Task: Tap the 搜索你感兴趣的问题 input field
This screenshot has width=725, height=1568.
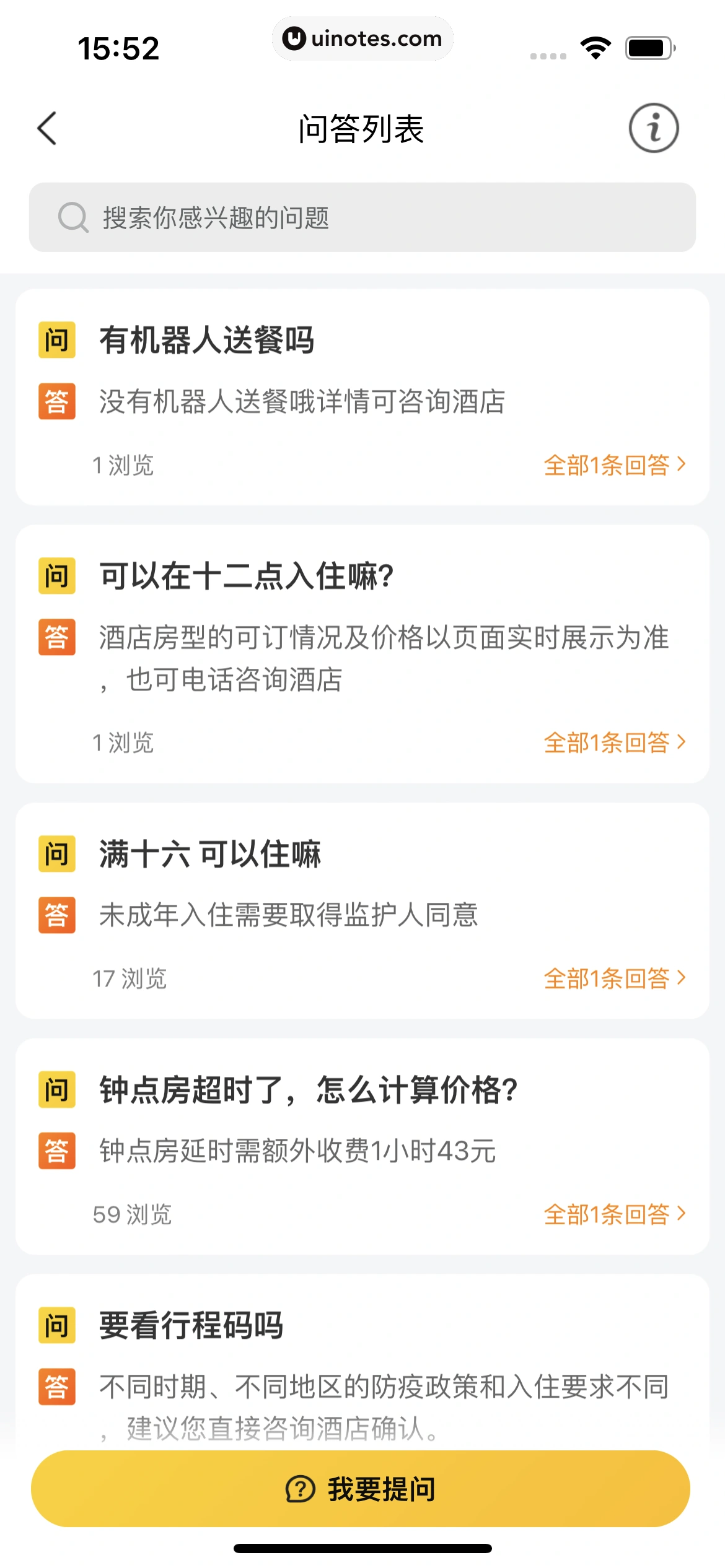Action: [248, 217]
